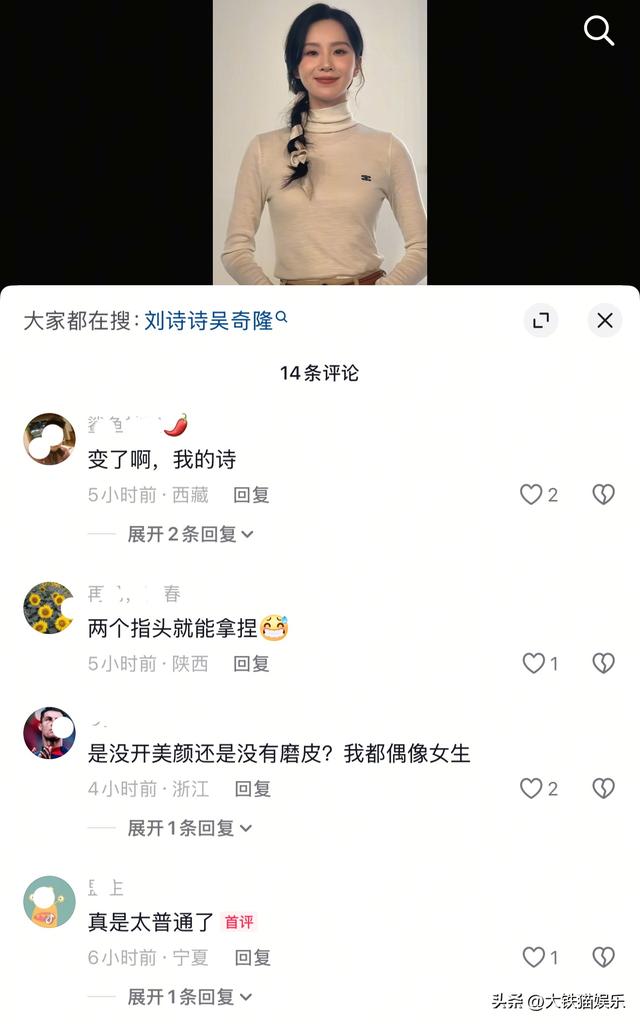Viewport: 640px width, 1024px height.
Task: Like the comment 两个指头就能拿捏
Action: click(533, 663)
